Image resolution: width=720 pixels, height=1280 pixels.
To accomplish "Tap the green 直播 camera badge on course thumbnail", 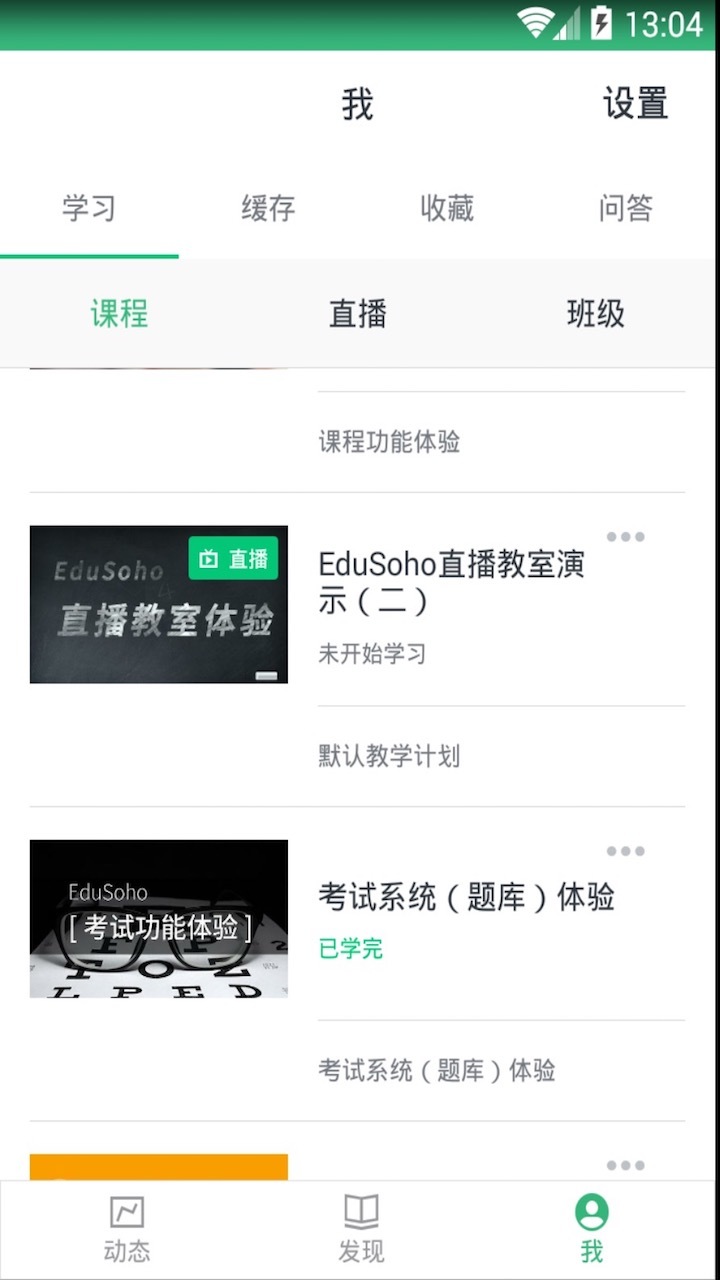I will coord(233,560).
